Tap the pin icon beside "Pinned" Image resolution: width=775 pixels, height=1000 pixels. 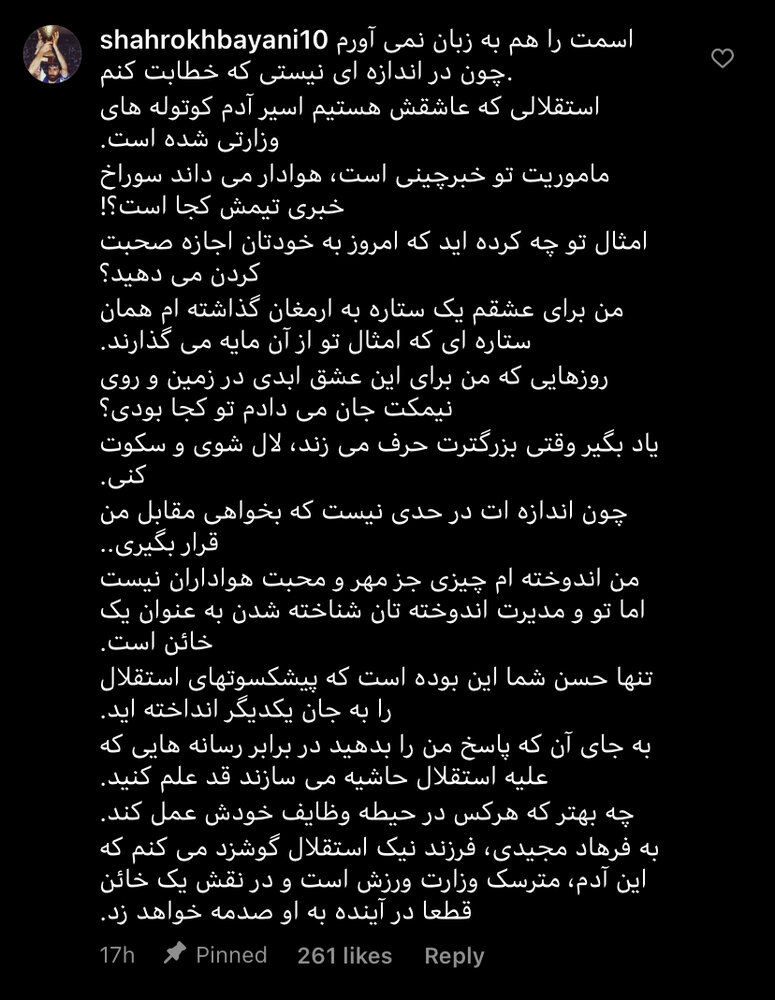pos(172,955)
